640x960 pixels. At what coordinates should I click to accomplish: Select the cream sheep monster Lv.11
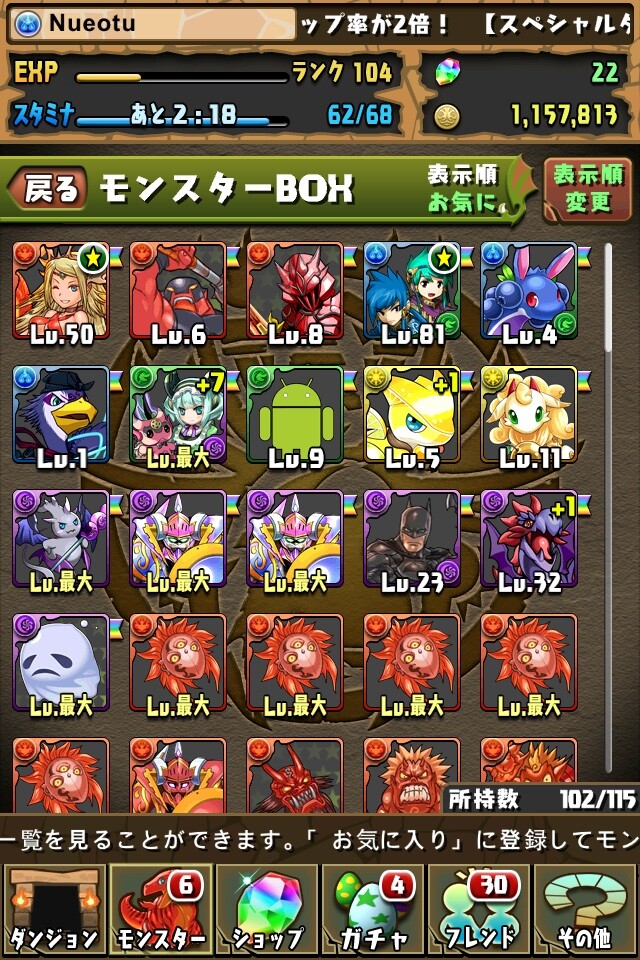(x=529, y=415)
